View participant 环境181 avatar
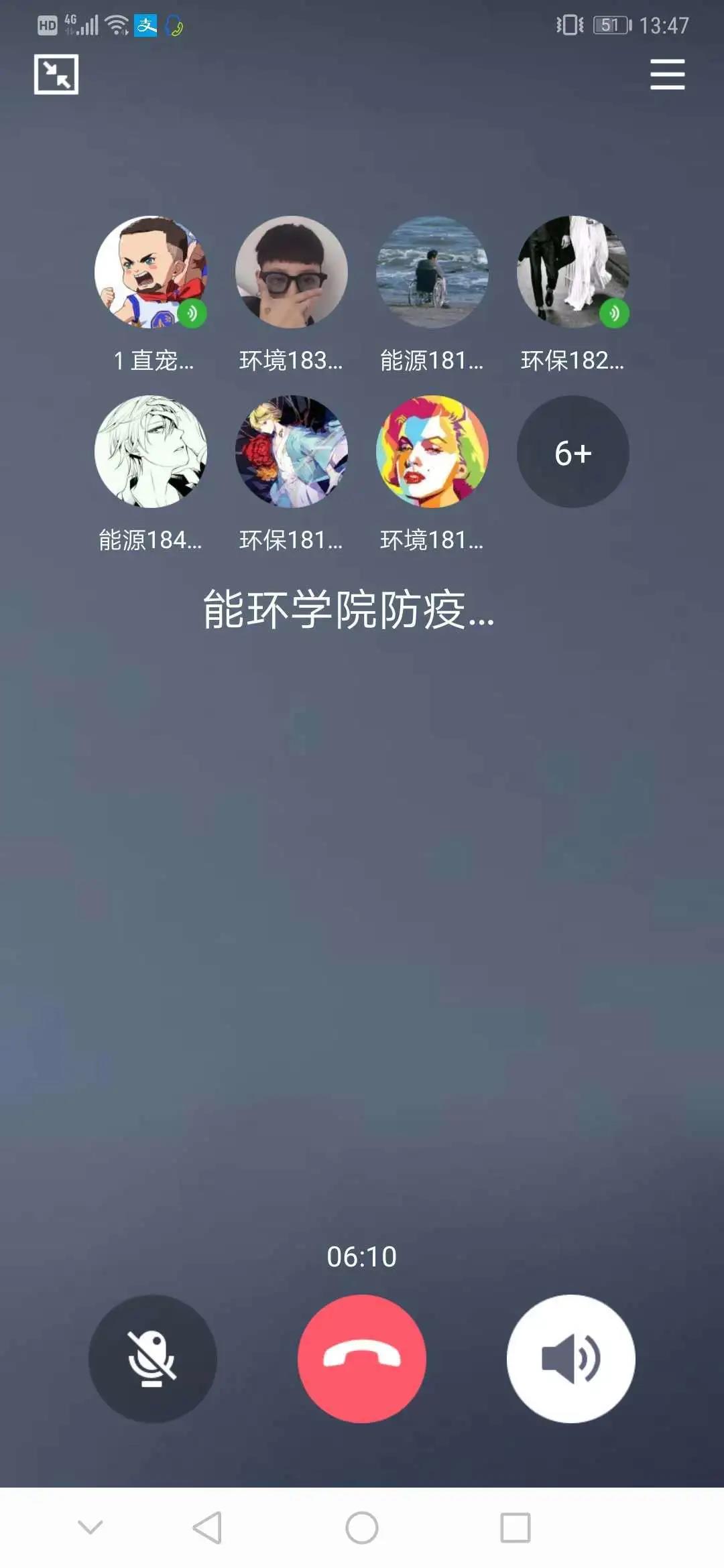The image size is (724, 1568). [x=432, y=452]
